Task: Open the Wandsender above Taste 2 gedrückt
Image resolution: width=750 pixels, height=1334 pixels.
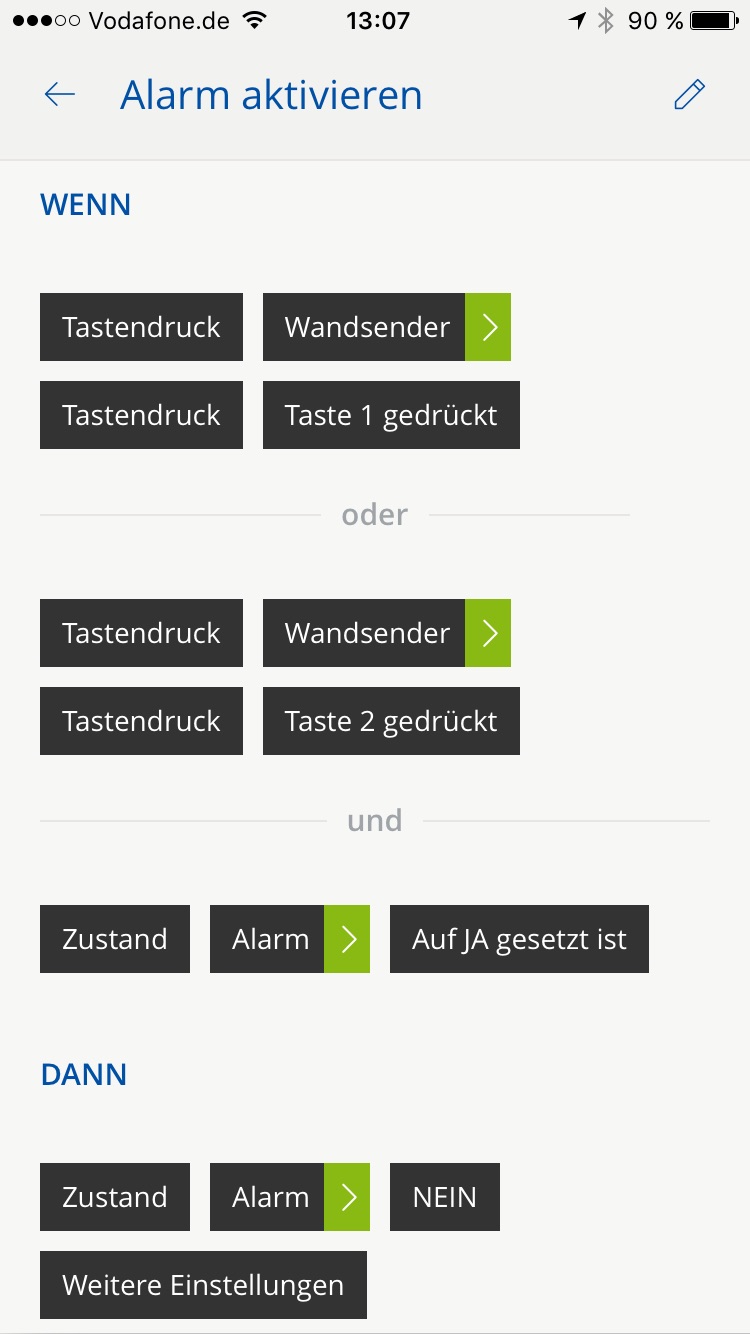Action: coord(386,633)
